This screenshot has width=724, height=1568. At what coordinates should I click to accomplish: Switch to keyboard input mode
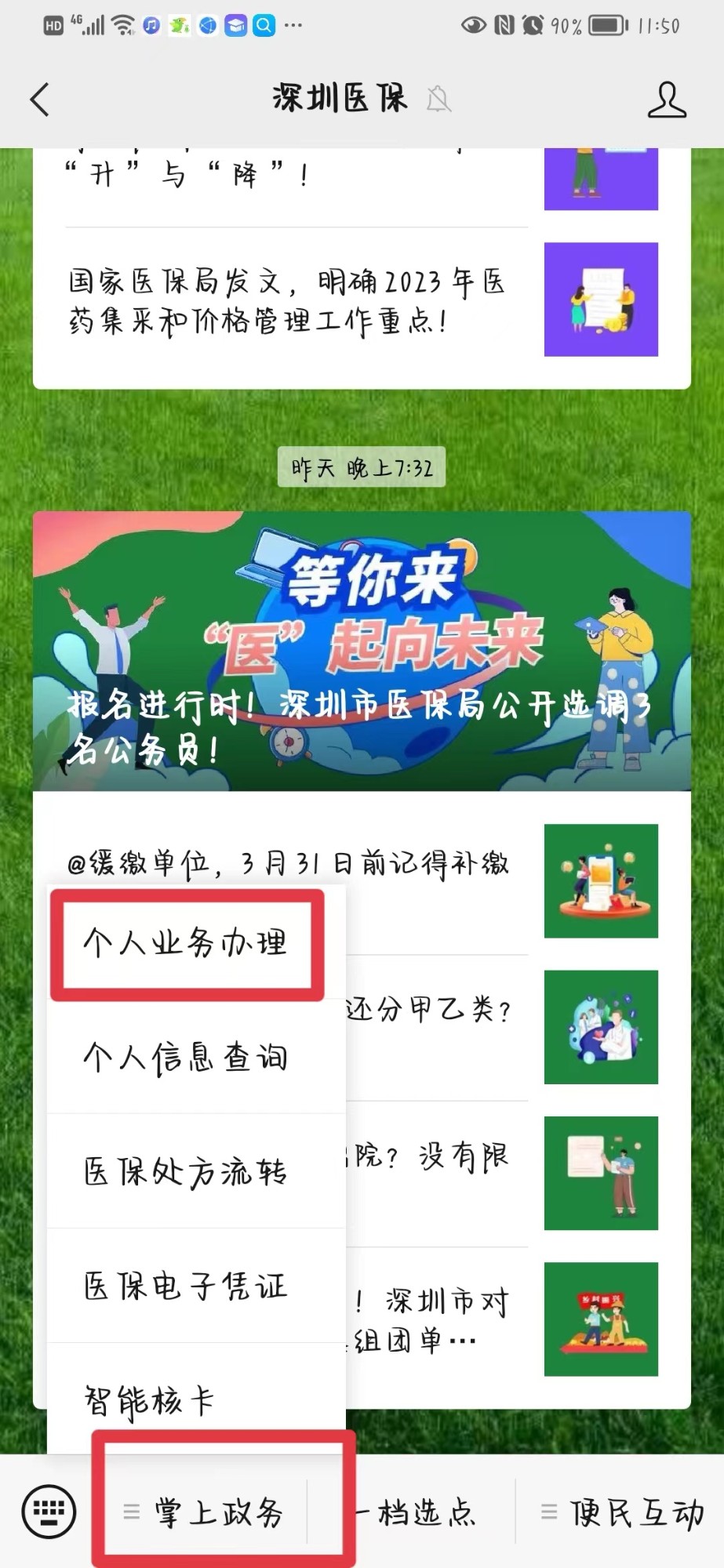(49, 1511)
